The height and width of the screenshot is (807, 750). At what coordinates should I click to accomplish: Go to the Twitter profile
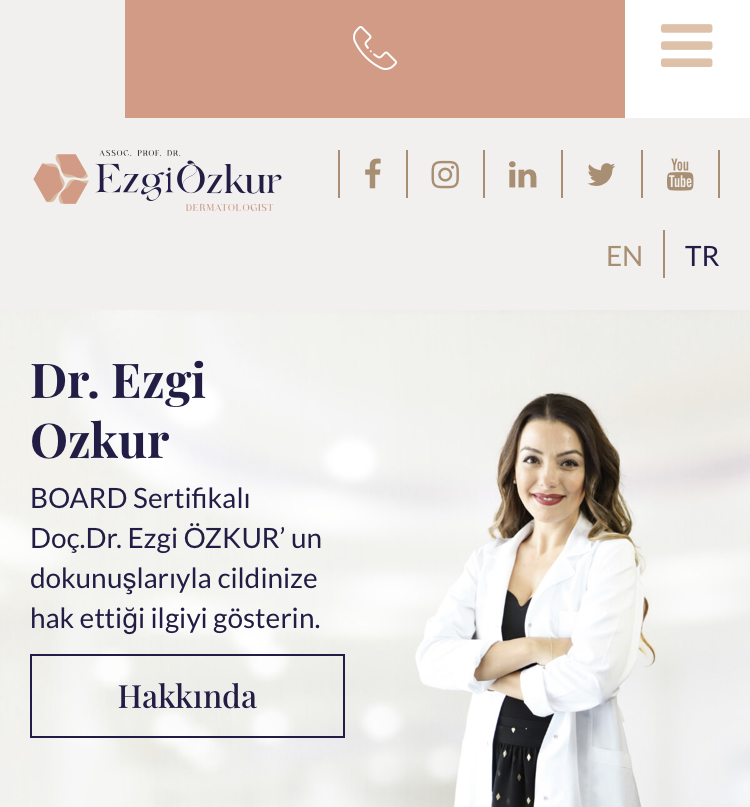tap(601, 175)
